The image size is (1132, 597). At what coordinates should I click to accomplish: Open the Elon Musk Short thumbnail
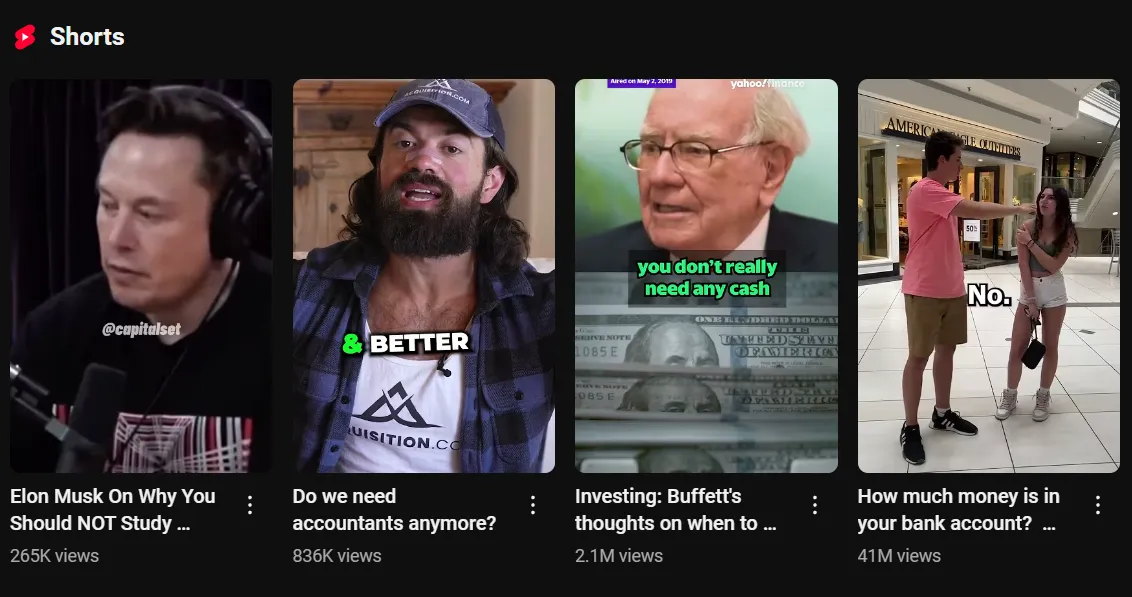pos(141,275)
